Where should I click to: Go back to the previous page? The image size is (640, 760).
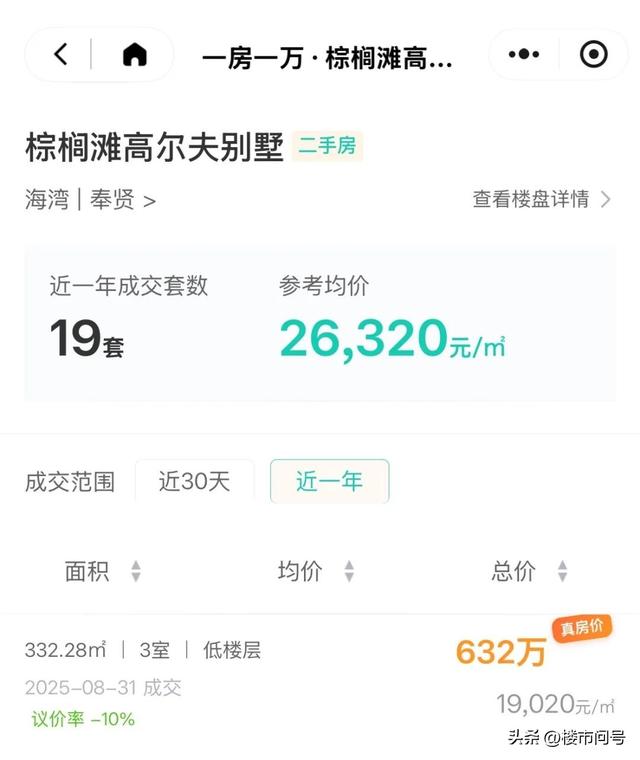point(61,55)
